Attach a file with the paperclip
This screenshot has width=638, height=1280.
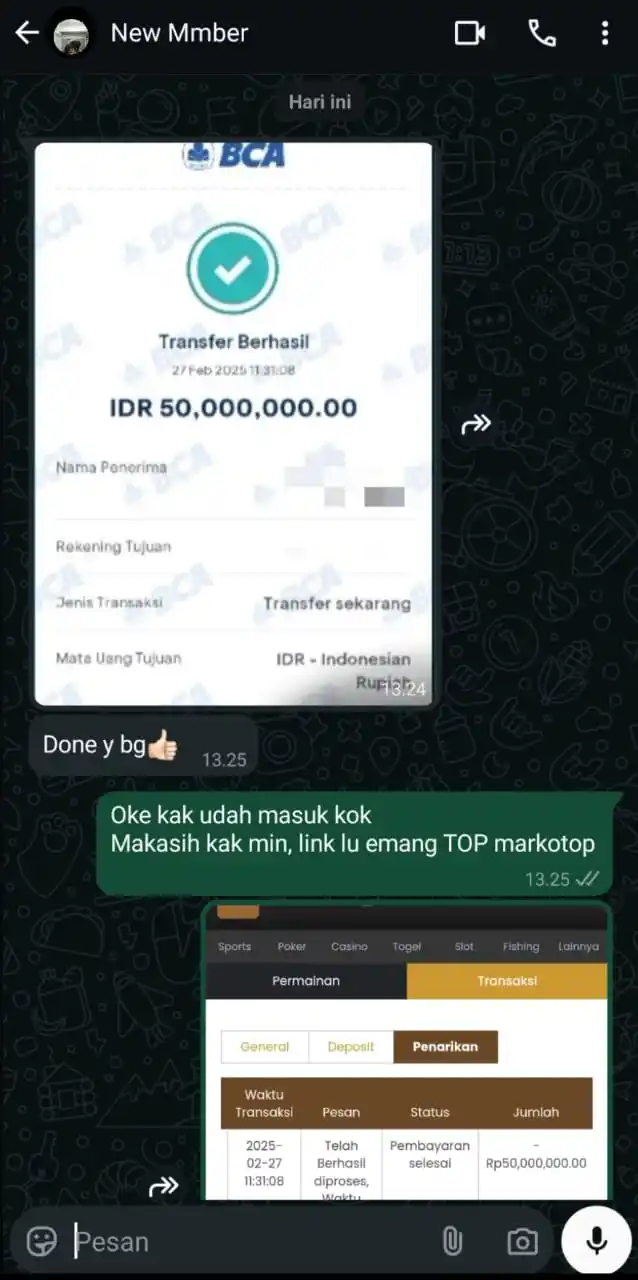click(x=452, y=1241)
